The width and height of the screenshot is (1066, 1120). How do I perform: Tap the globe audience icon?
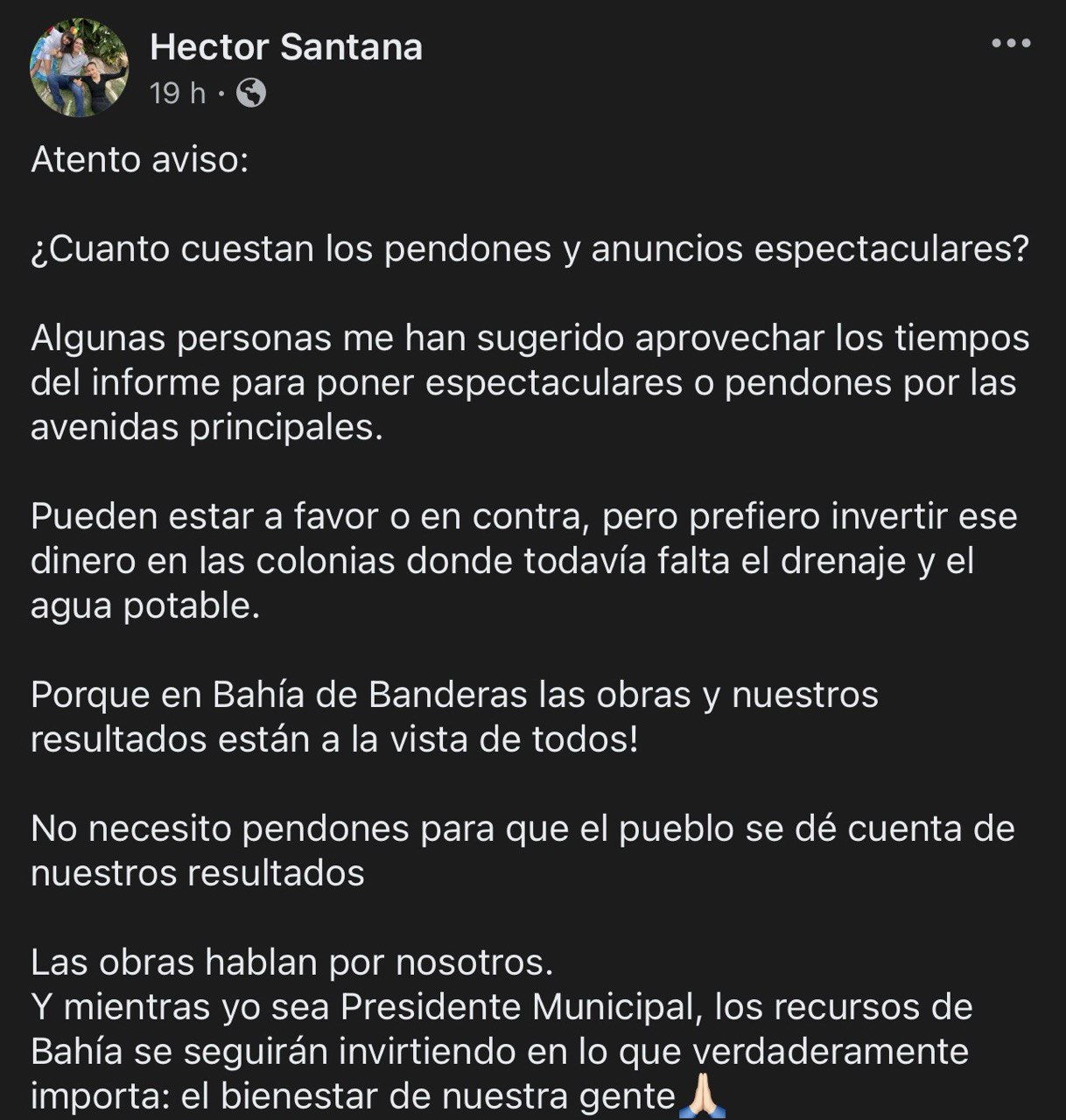tap(251, 92)
